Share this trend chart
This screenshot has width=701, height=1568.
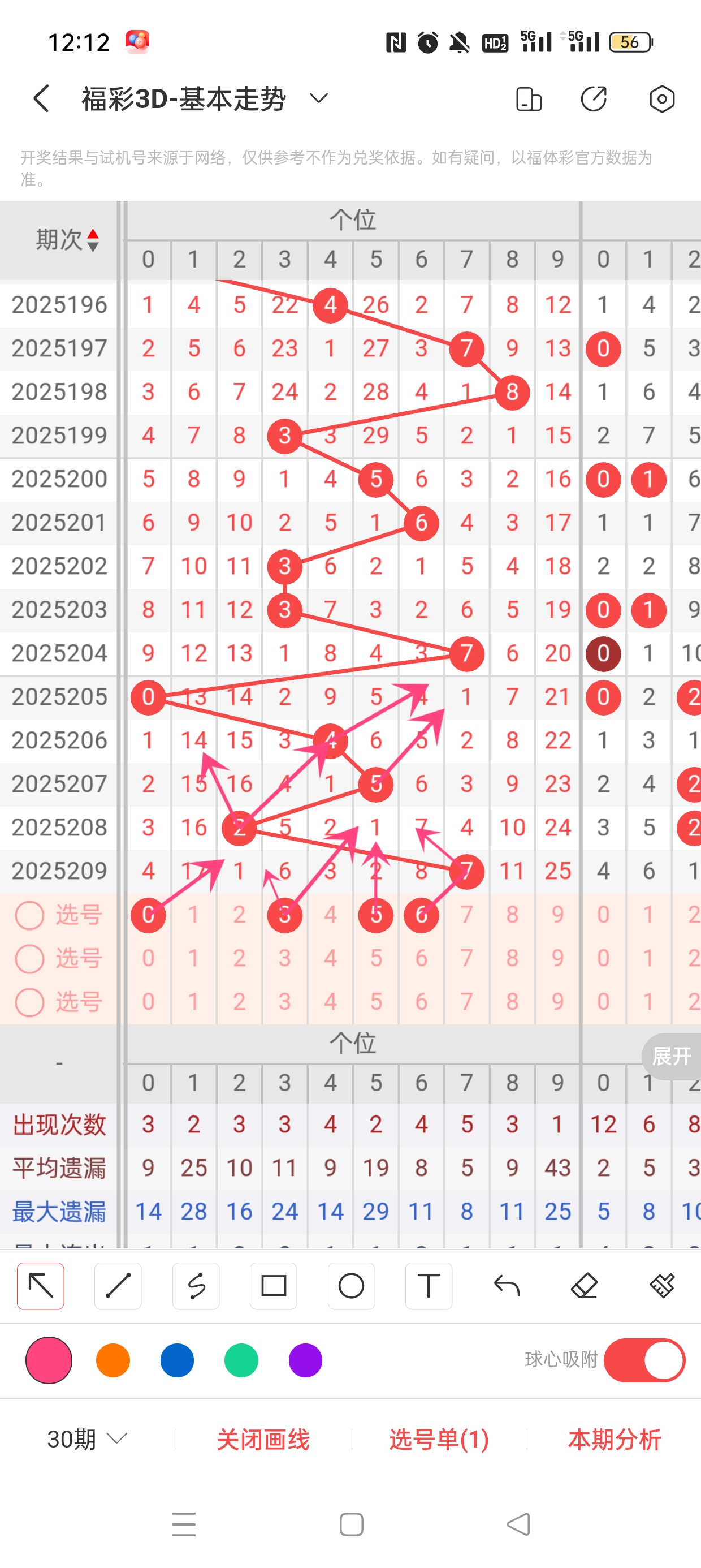[593, 98]
